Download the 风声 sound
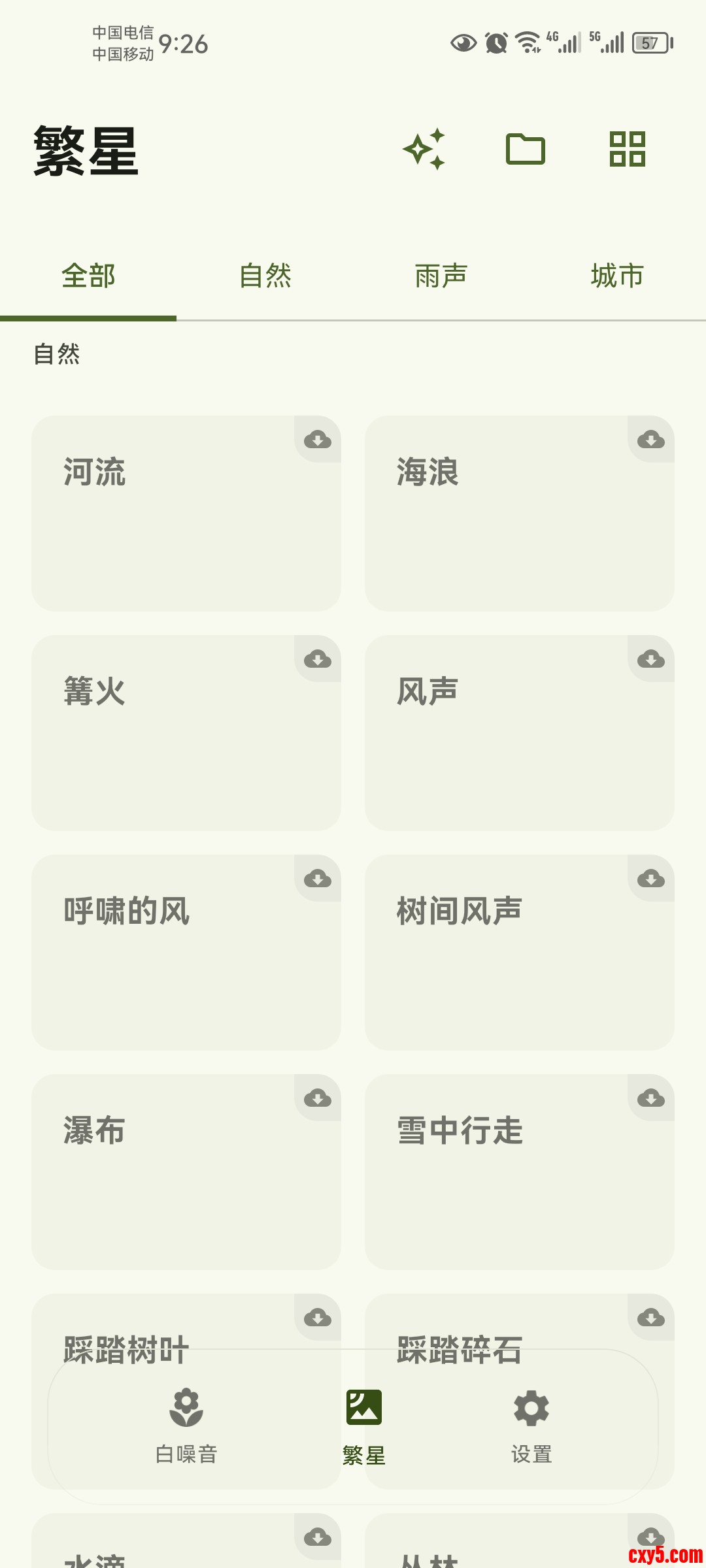706x1568 pixels. tap(651, 659)
